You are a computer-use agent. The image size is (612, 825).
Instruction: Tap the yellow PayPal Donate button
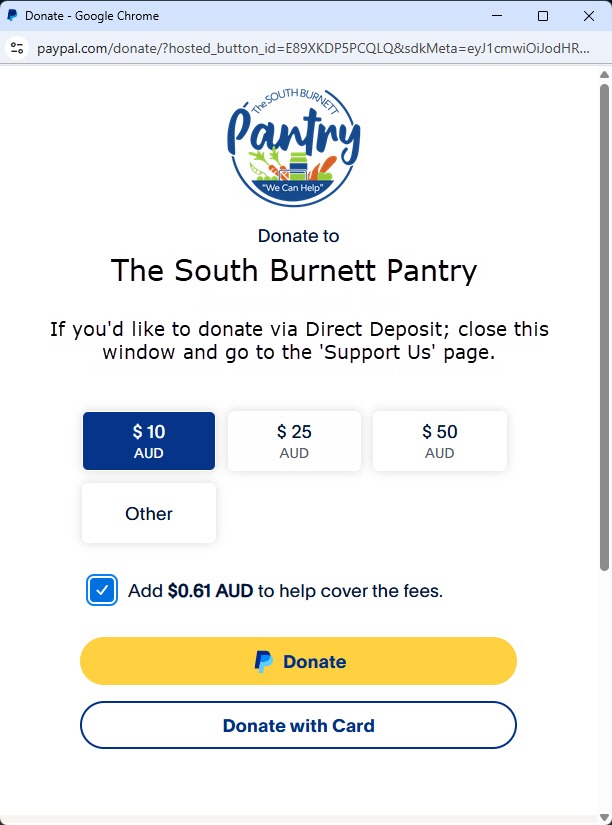[x=298, y=661]
